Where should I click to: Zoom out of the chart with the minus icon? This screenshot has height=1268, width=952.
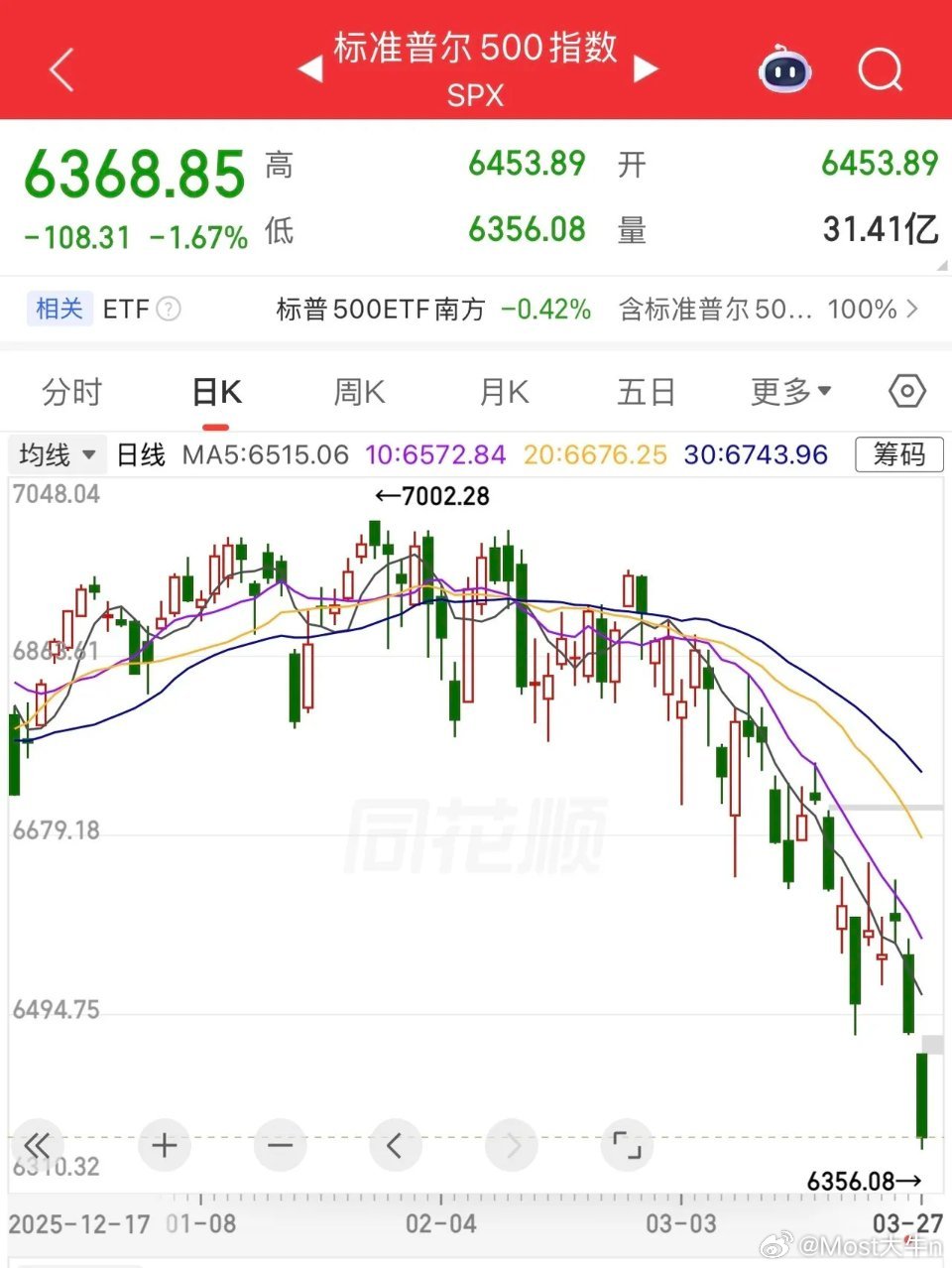pos(280,1145)
